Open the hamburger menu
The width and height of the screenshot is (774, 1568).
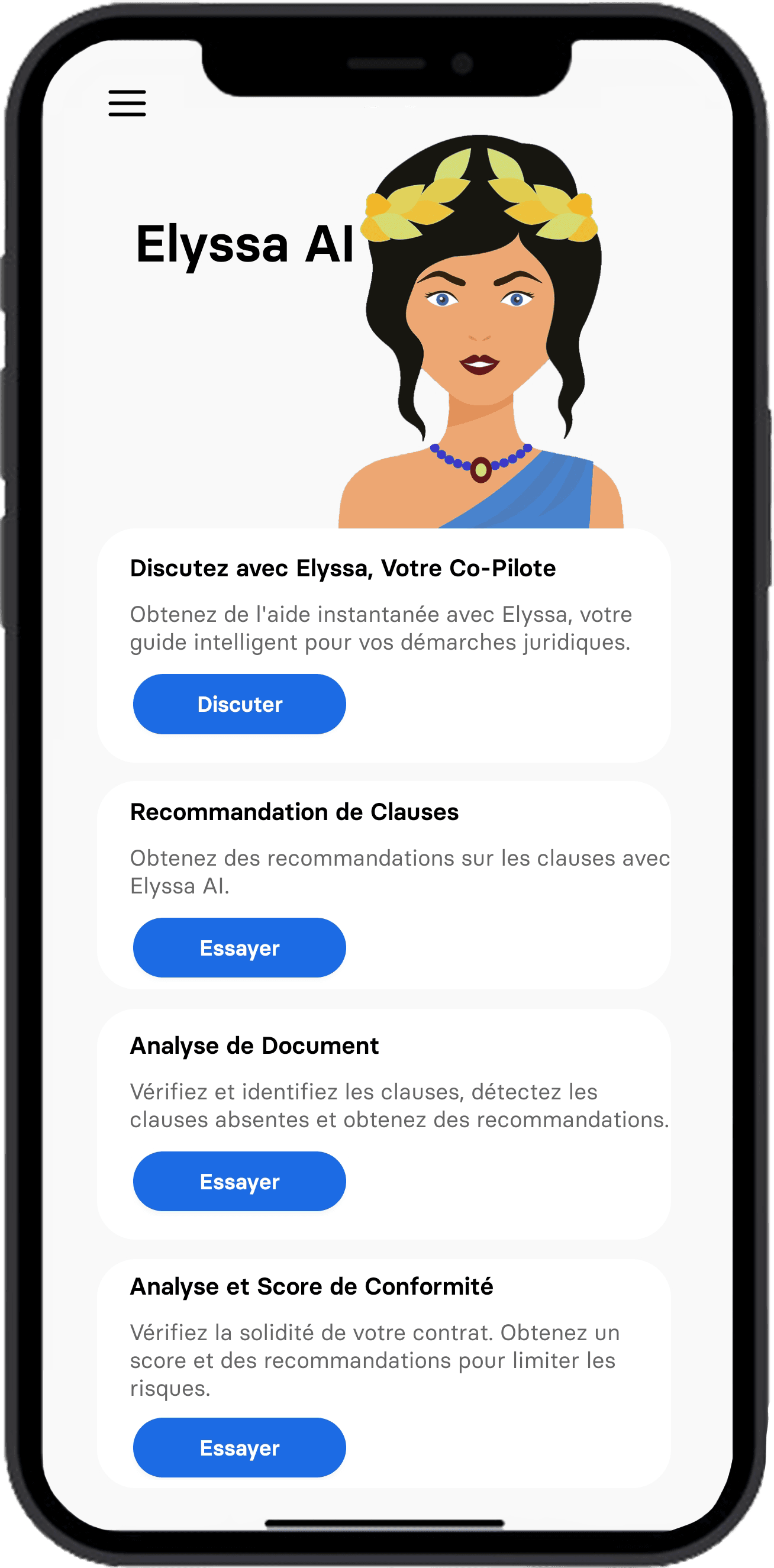coord(127,103)
